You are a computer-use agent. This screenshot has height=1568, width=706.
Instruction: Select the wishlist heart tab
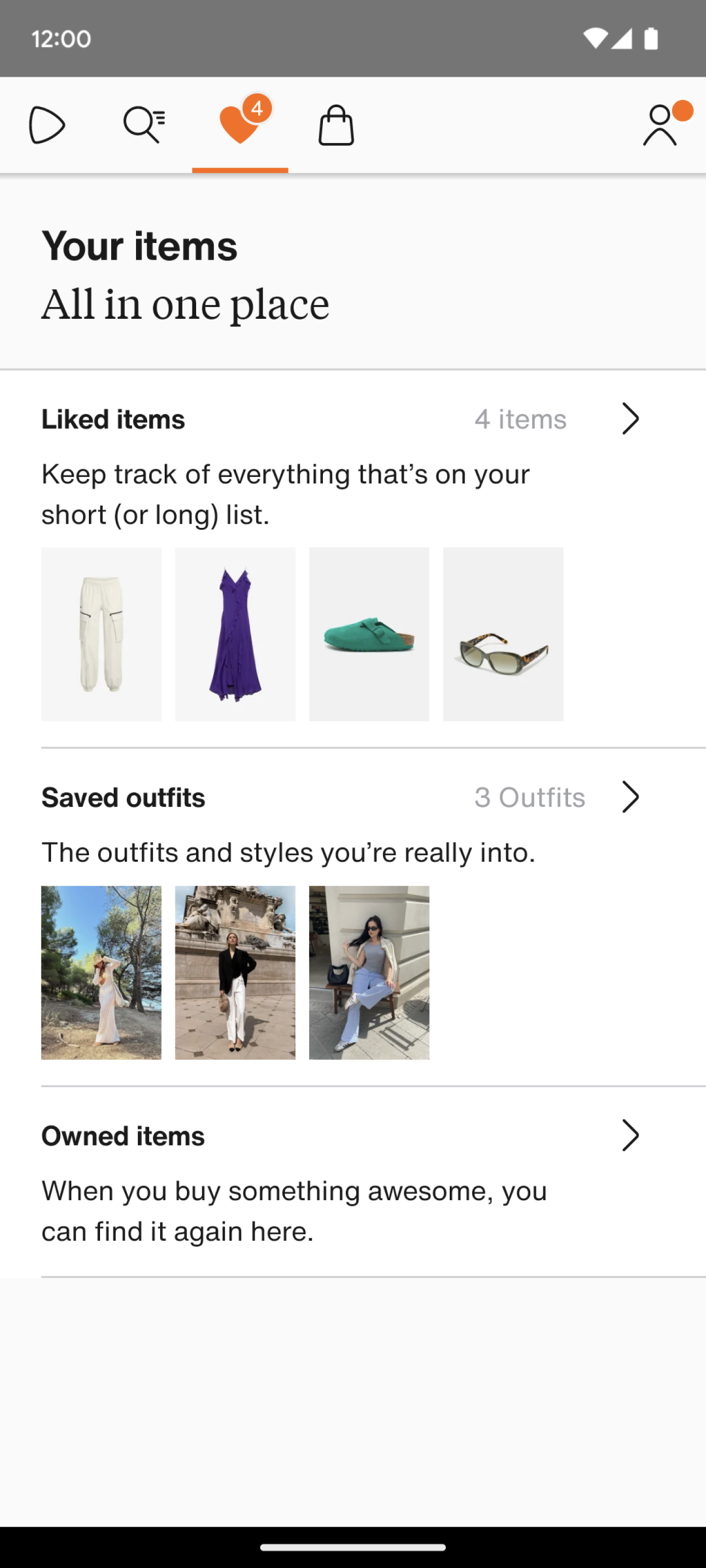pyautogui.click(x=240, y=125)
